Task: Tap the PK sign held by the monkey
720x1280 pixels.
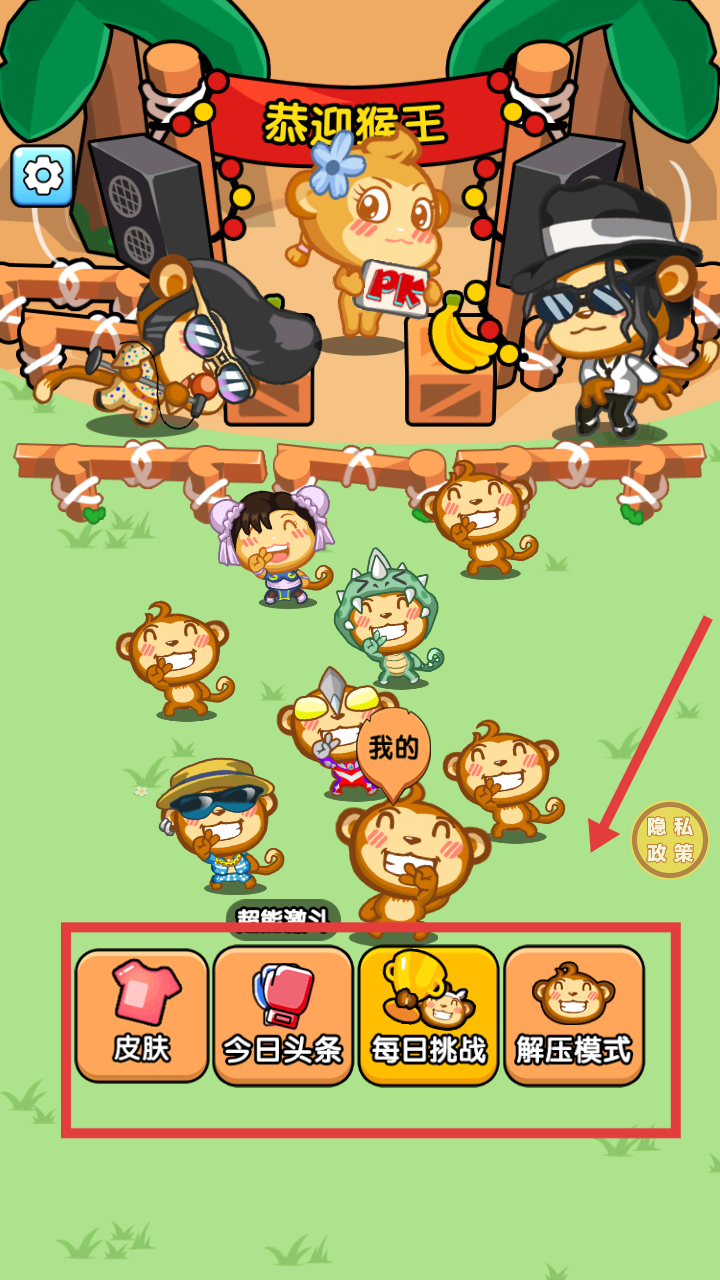Action: pos(394,288)
